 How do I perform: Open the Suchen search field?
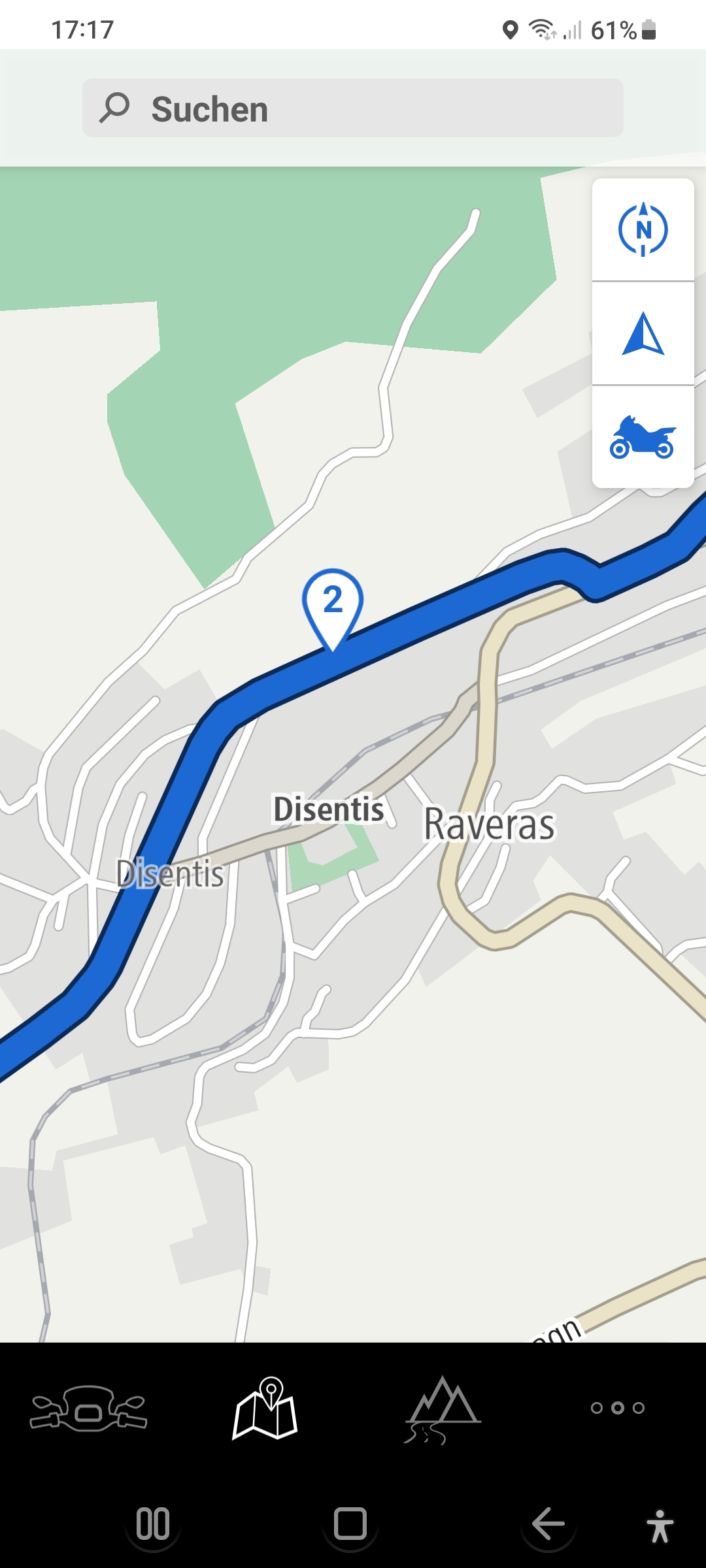click(353, 108)
